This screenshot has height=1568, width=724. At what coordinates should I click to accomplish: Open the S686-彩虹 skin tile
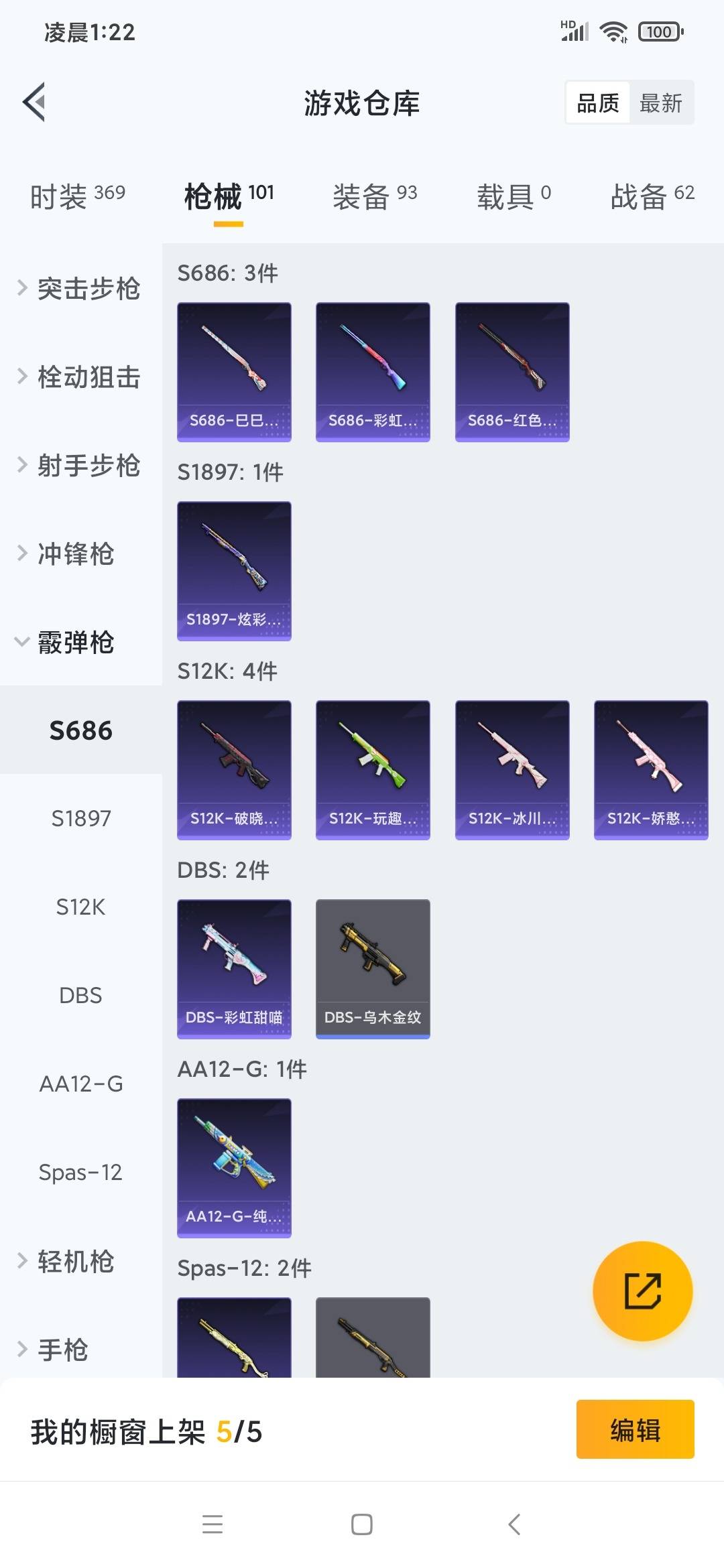(x=373, y=372)
